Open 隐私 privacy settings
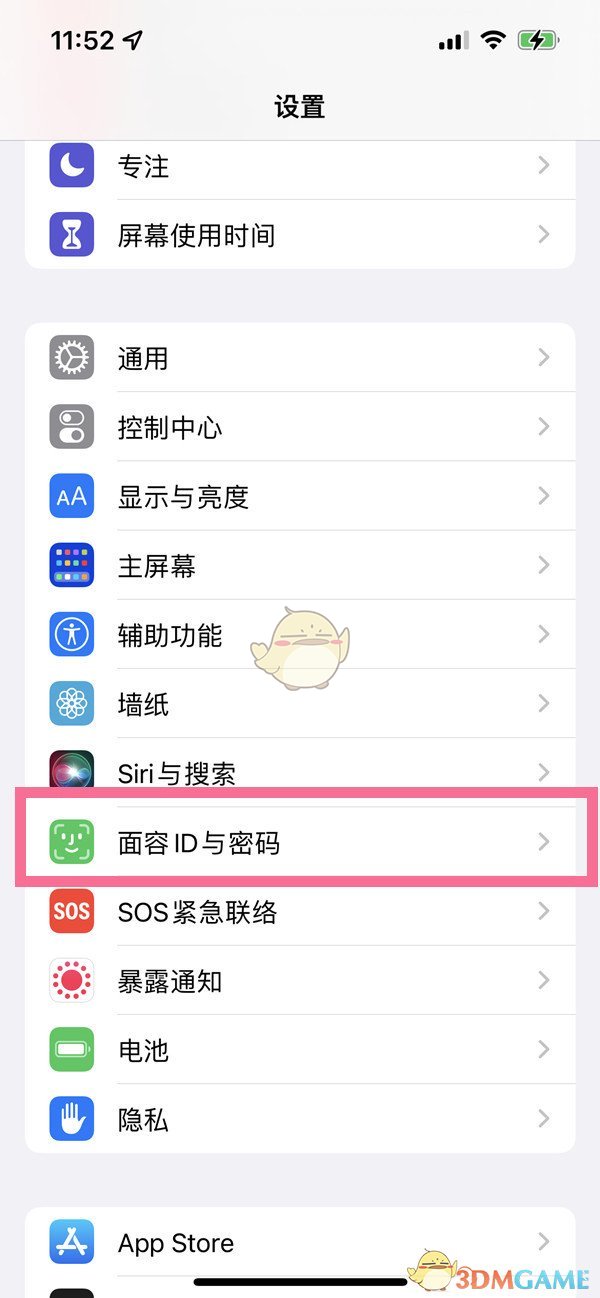Viewport: 600px width, 1298px height. 300,1119
